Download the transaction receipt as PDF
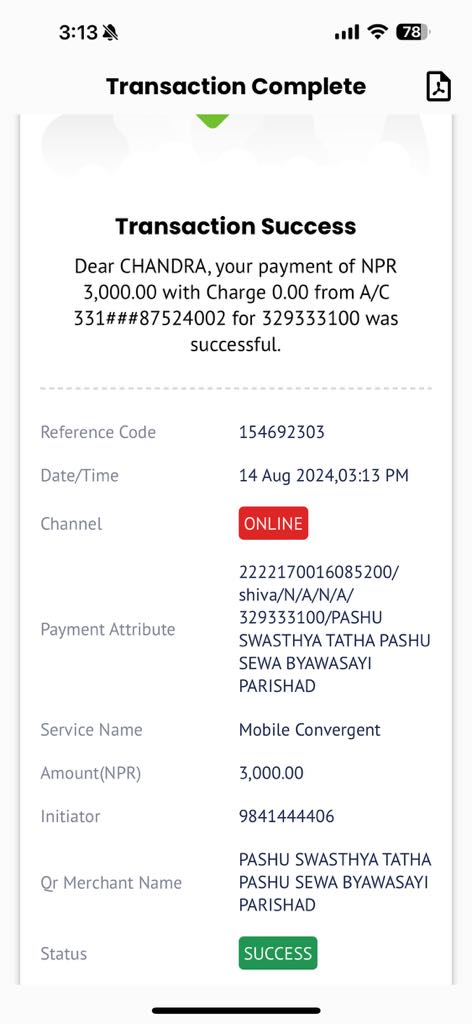Viewport: 472px width, 1024px height. [439, 86]
